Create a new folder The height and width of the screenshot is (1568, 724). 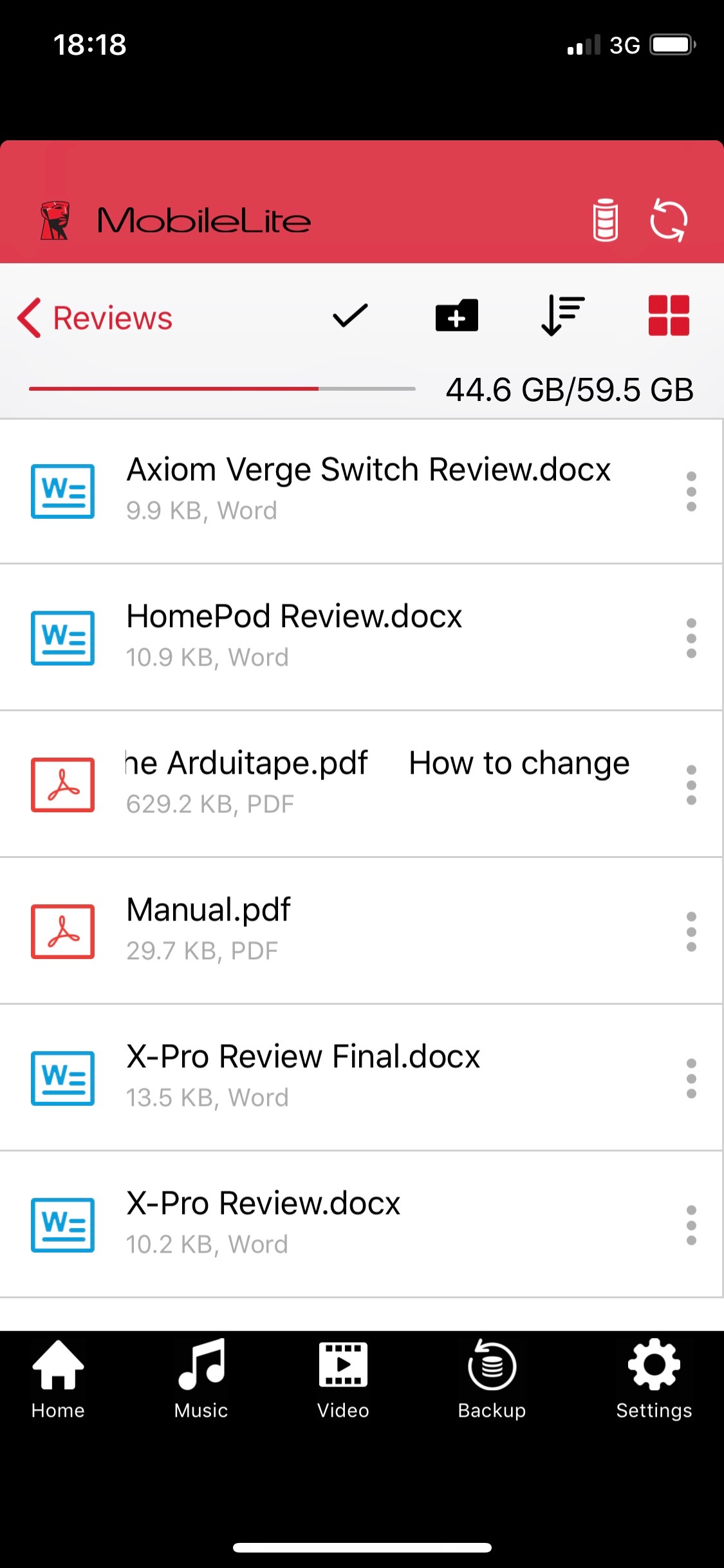coord(456,315)
